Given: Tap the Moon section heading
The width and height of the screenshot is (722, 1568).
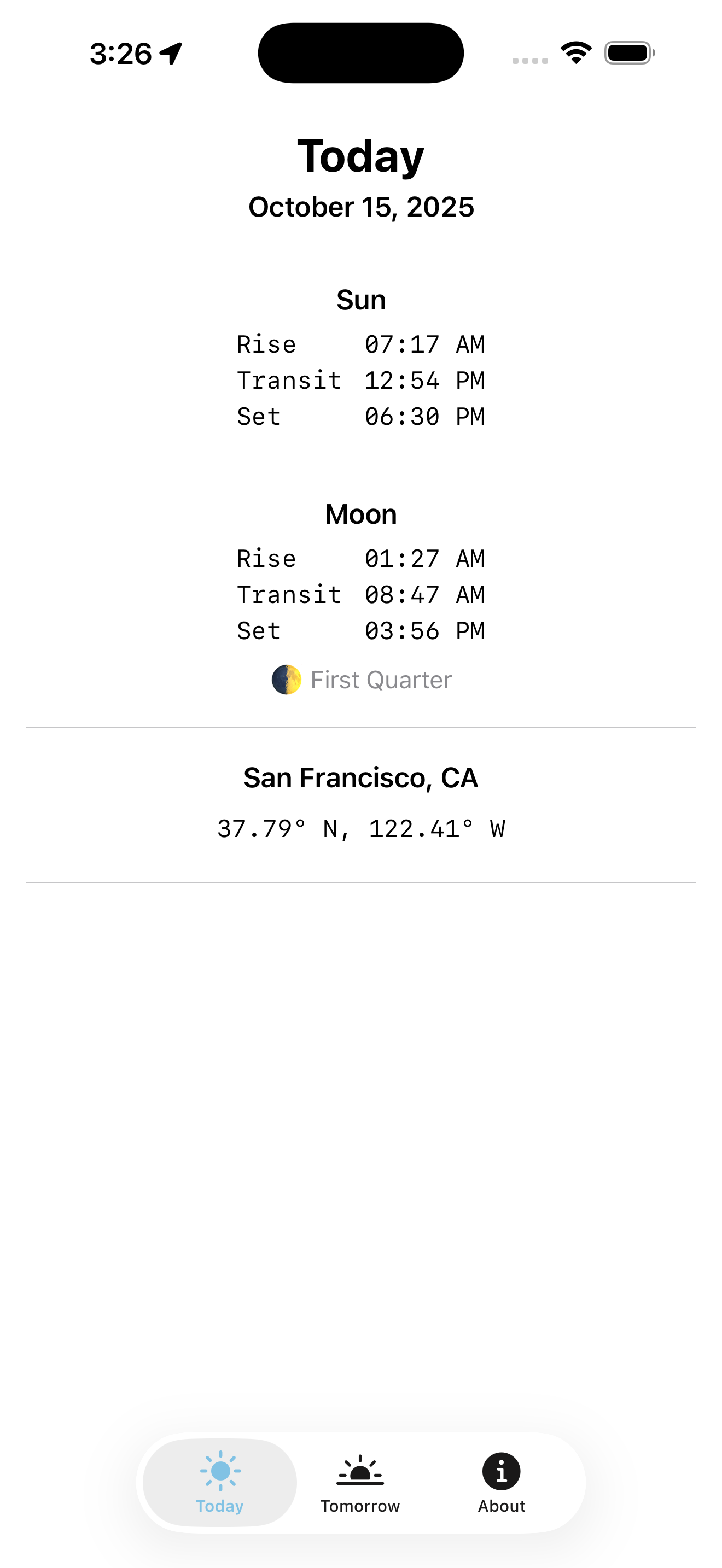Looking at the screenshot, I should click(x=360, y=513).
